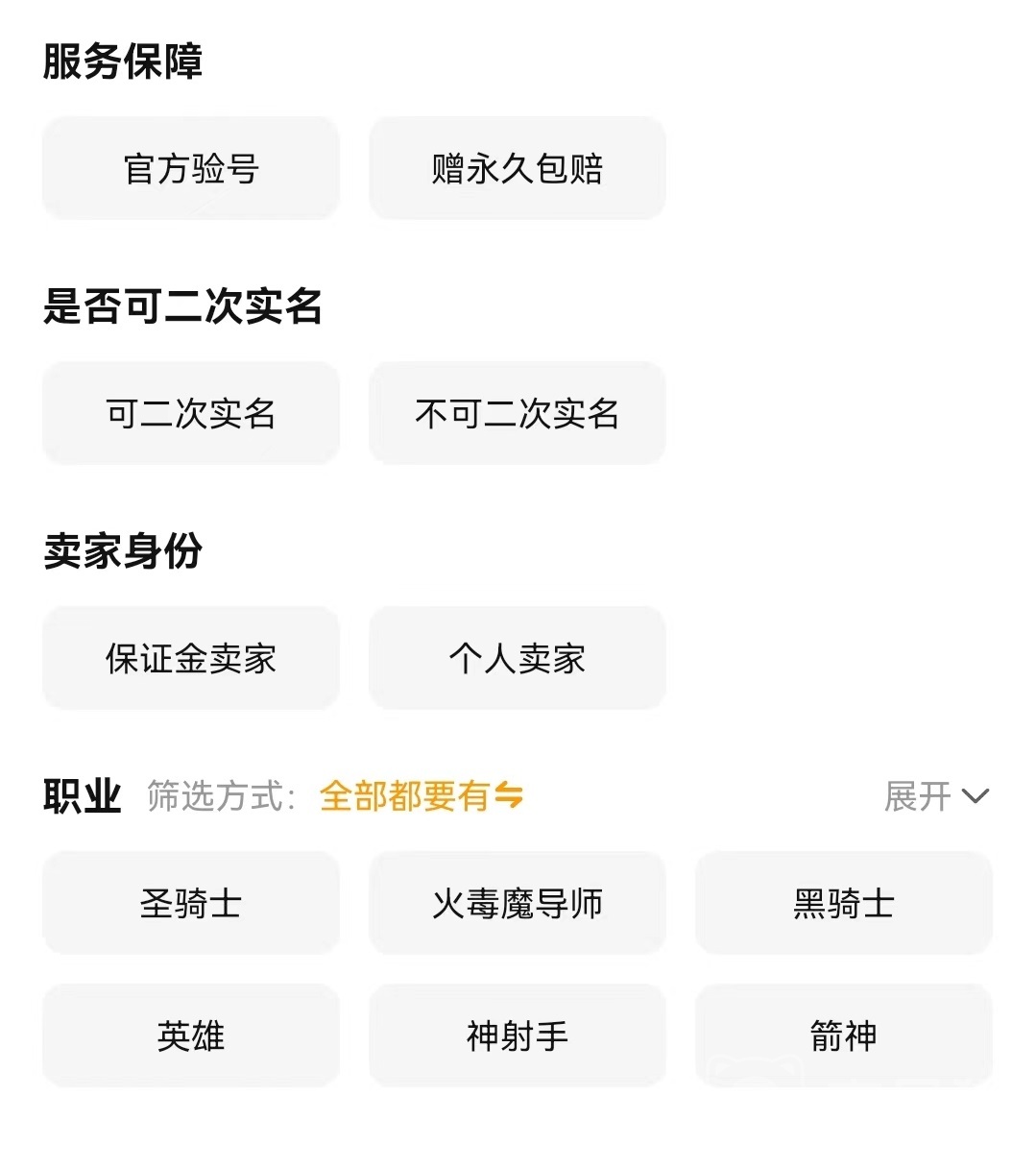Filter sellers by 保证金卖家
Screen dimensions: 1036x1169
[191, 659]
